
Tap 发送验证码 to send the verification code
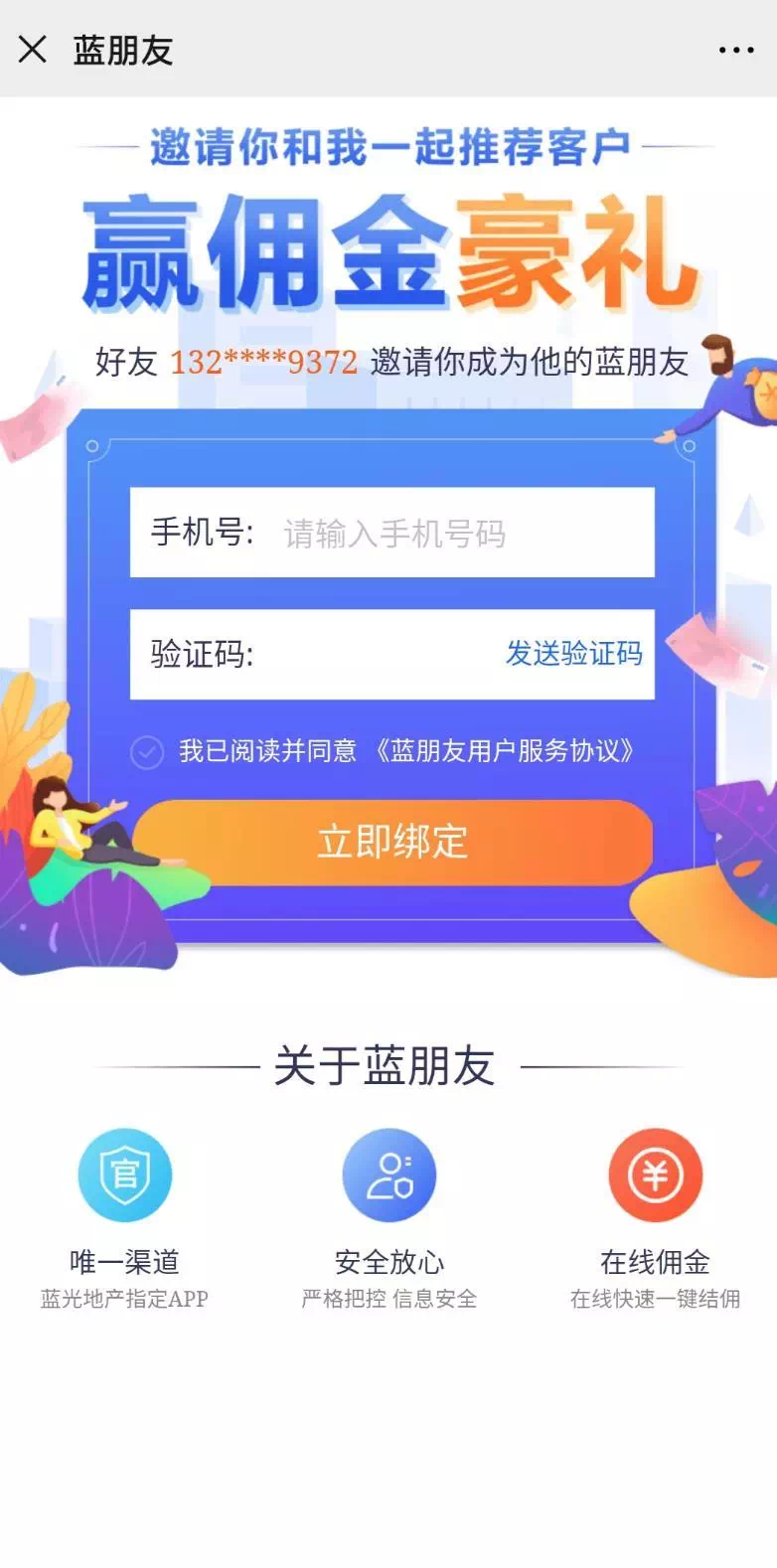point(573,654)
